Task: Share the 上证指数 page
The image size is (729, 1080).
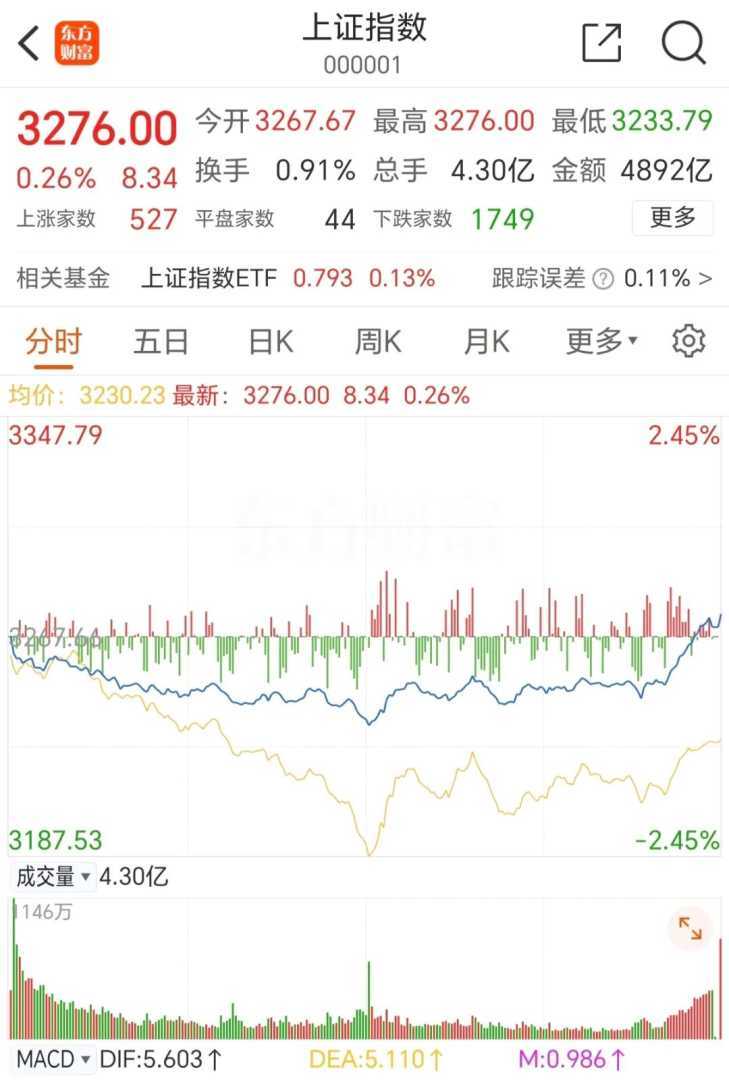Action: [601, 43]
